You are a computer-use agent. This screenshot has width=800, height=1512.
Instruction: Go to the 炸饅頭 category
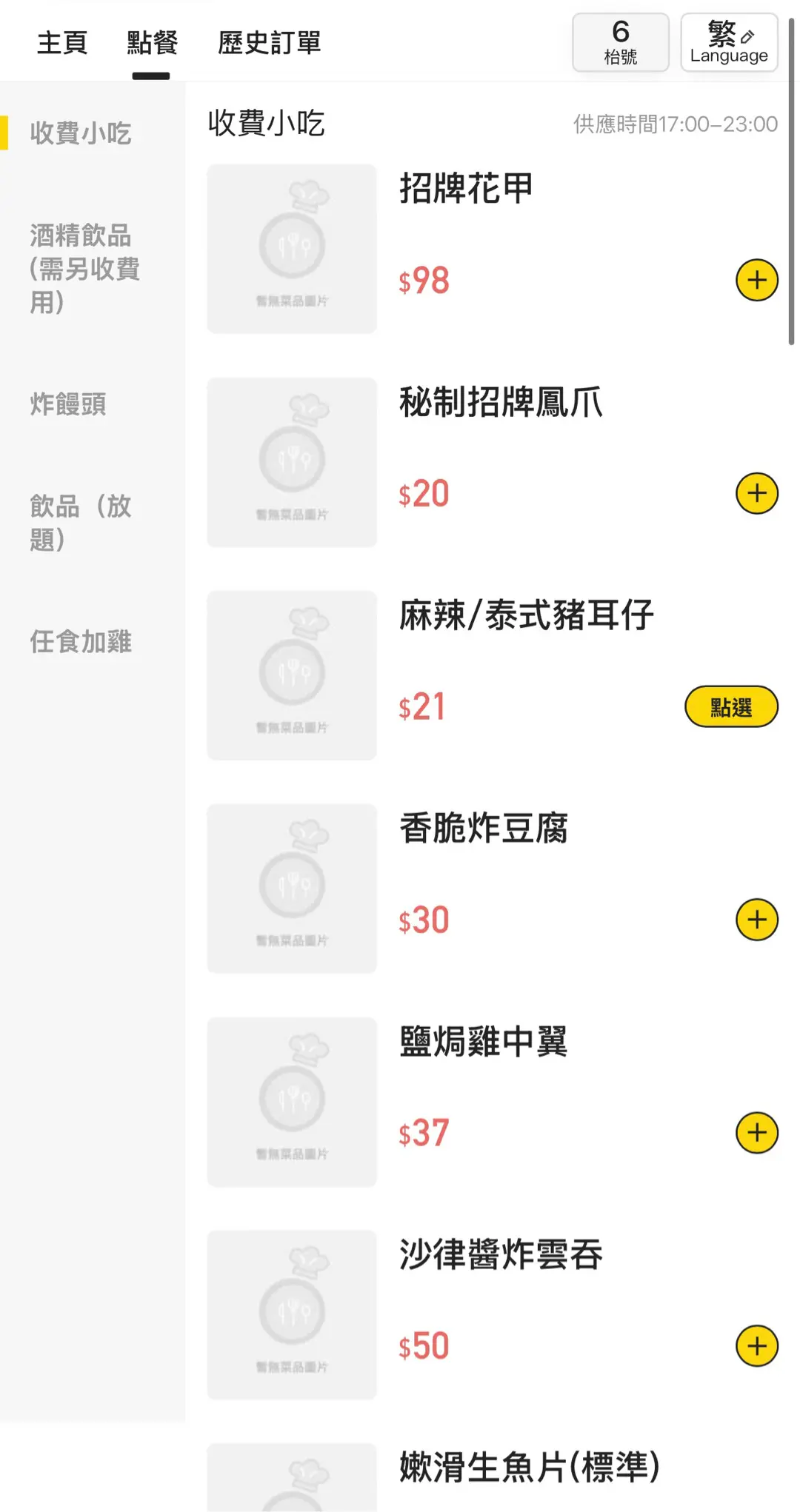pyautogui.click(x=68, y=404)
